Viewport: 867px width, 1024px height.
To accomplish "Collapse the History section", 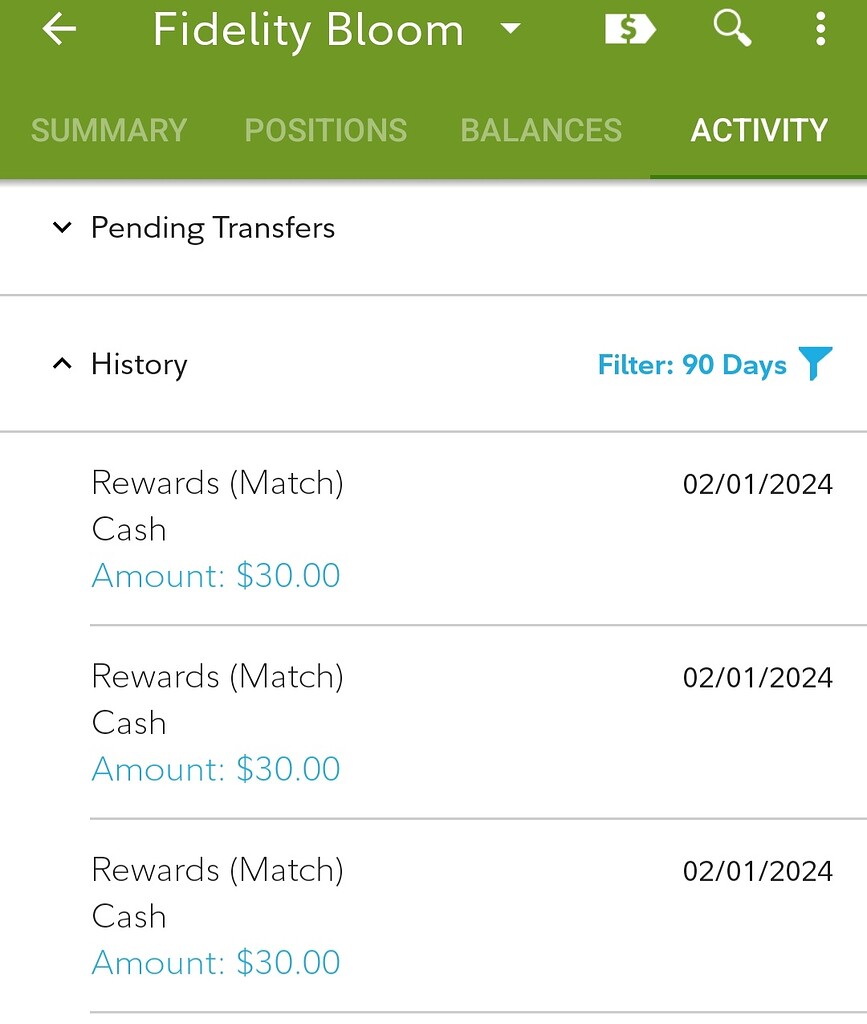I will click(138, 363).
